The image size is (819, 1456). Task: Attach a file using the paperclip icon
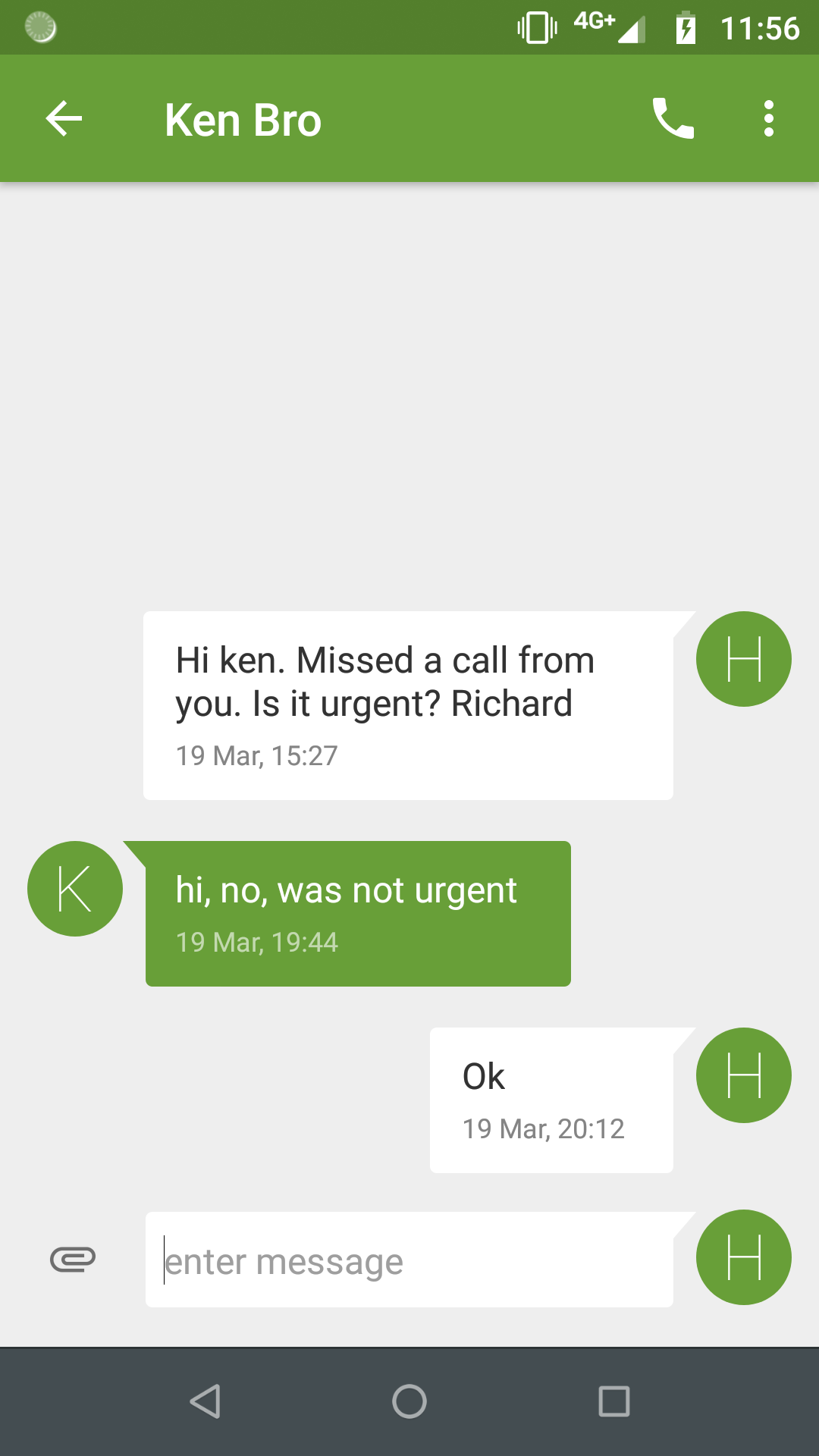(x=73, y=1260)
